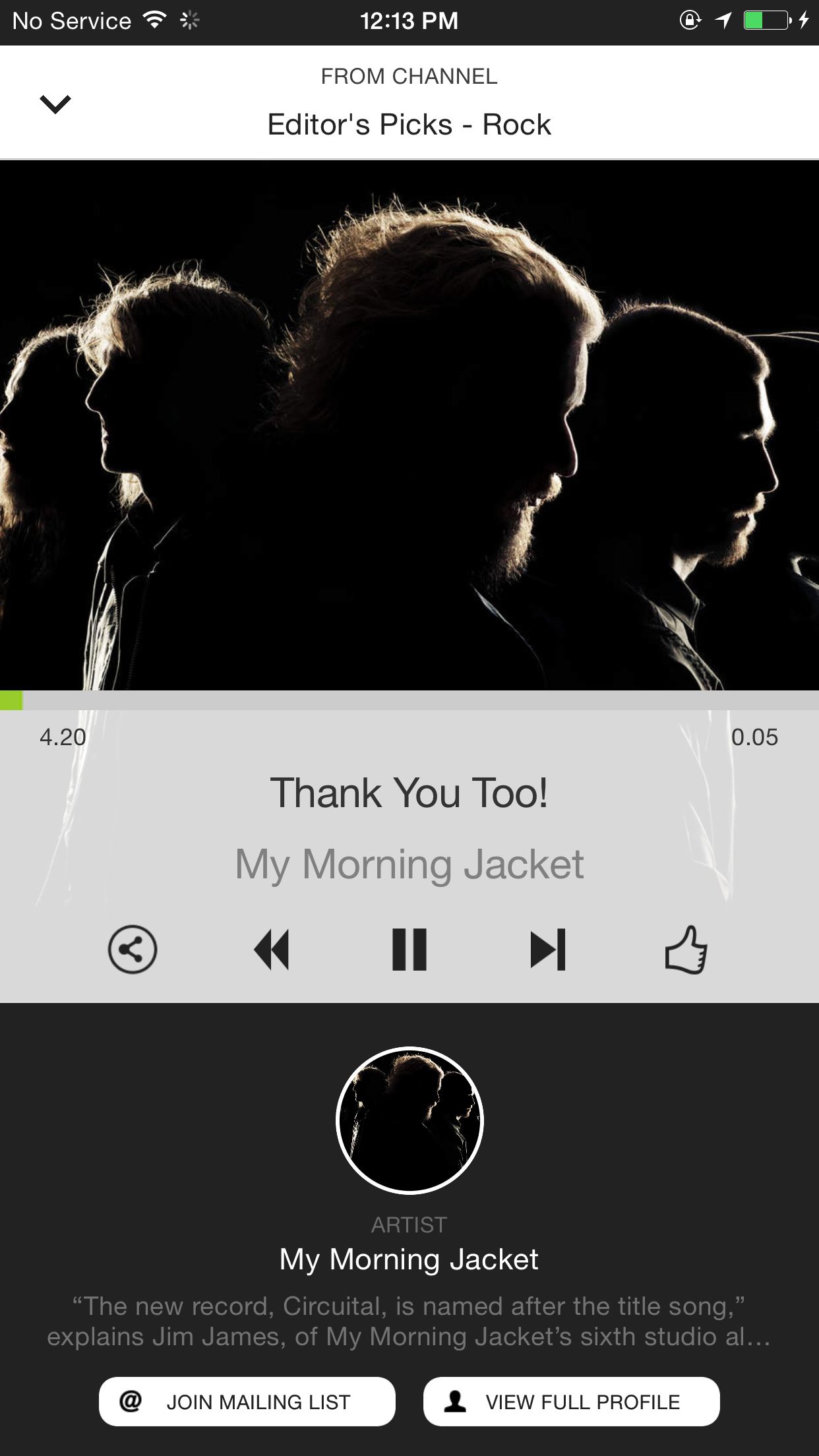Skip to the next track

point(548,950)
